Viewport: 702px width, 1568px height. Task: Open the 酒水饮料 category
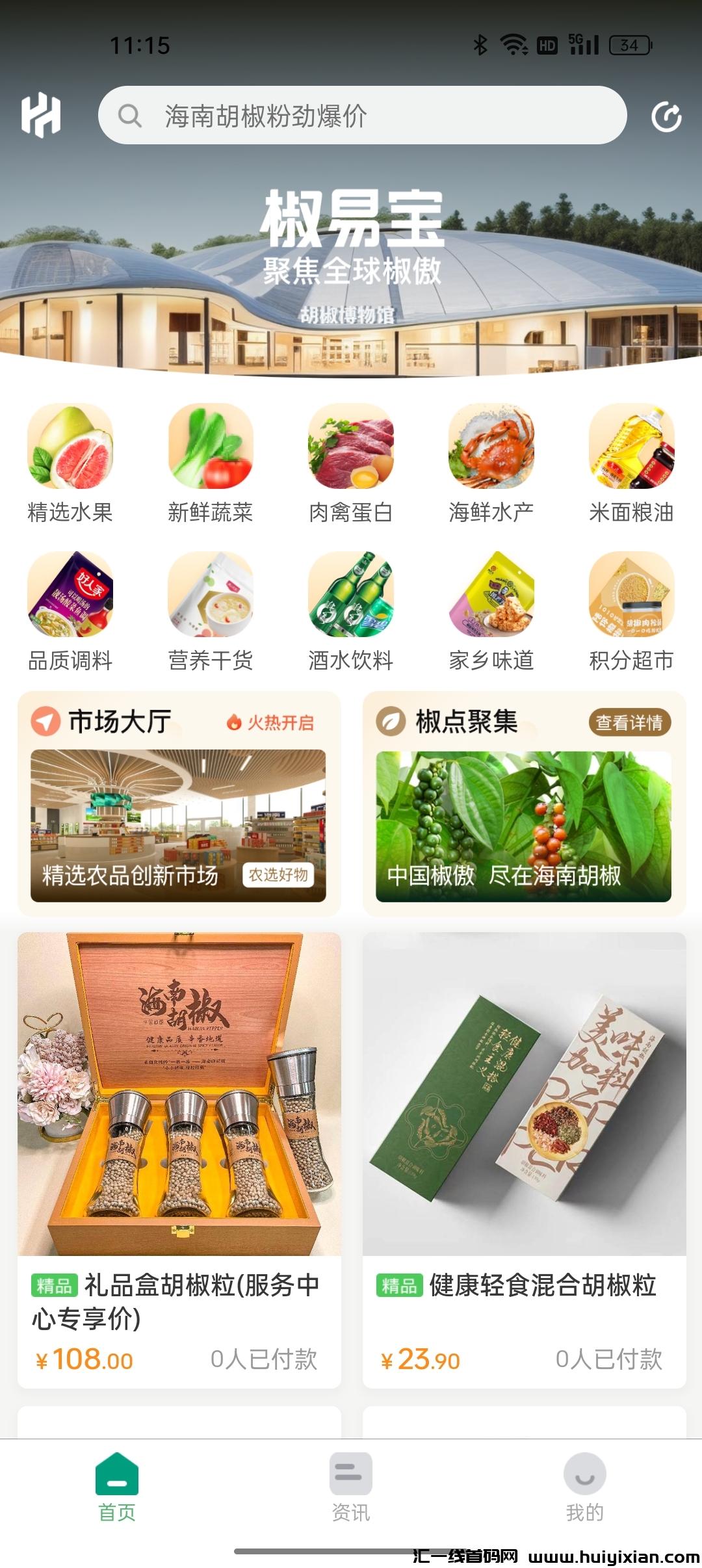[351, 611]
